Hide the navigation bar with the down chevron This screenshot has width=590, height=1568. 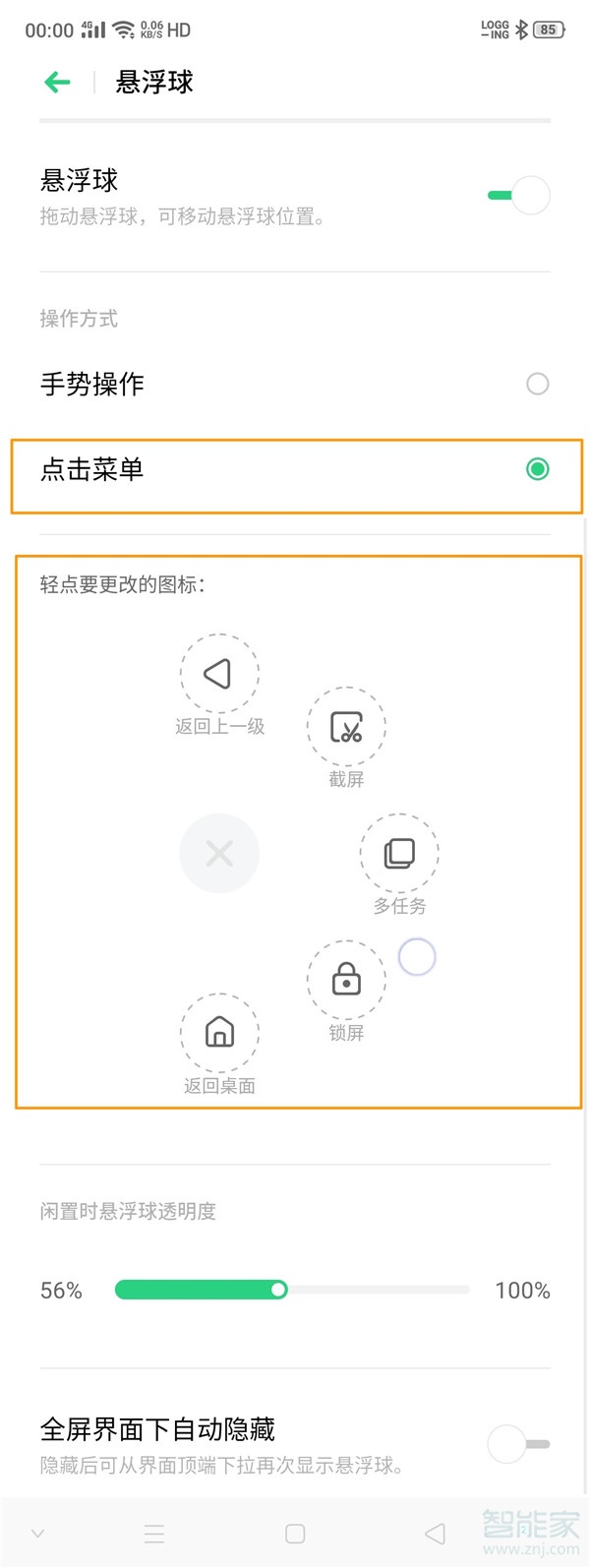(38, 1534)
